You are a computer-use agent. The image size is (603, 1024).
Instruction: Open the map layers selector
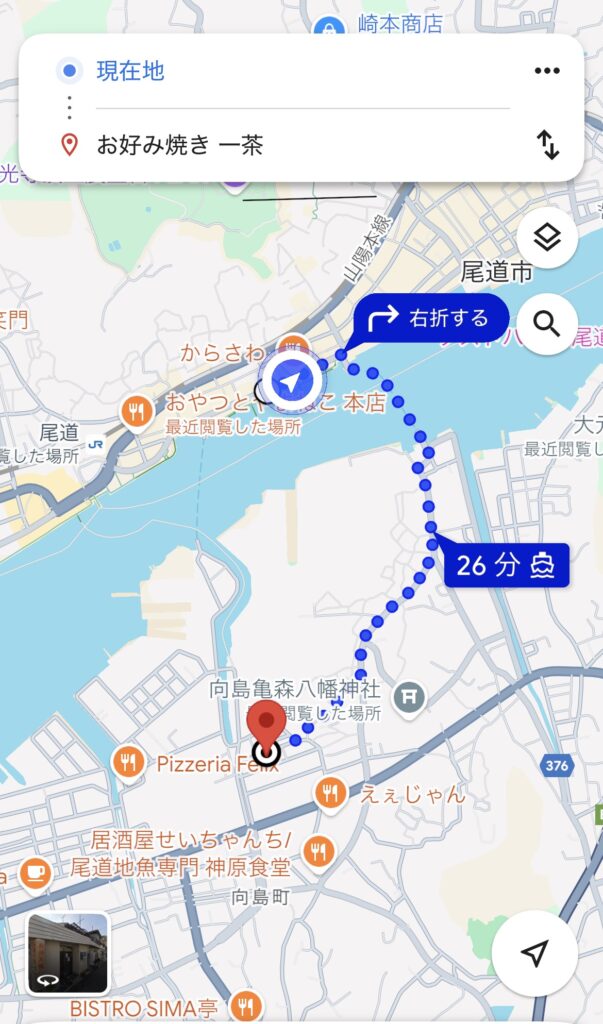click(547, 238)
